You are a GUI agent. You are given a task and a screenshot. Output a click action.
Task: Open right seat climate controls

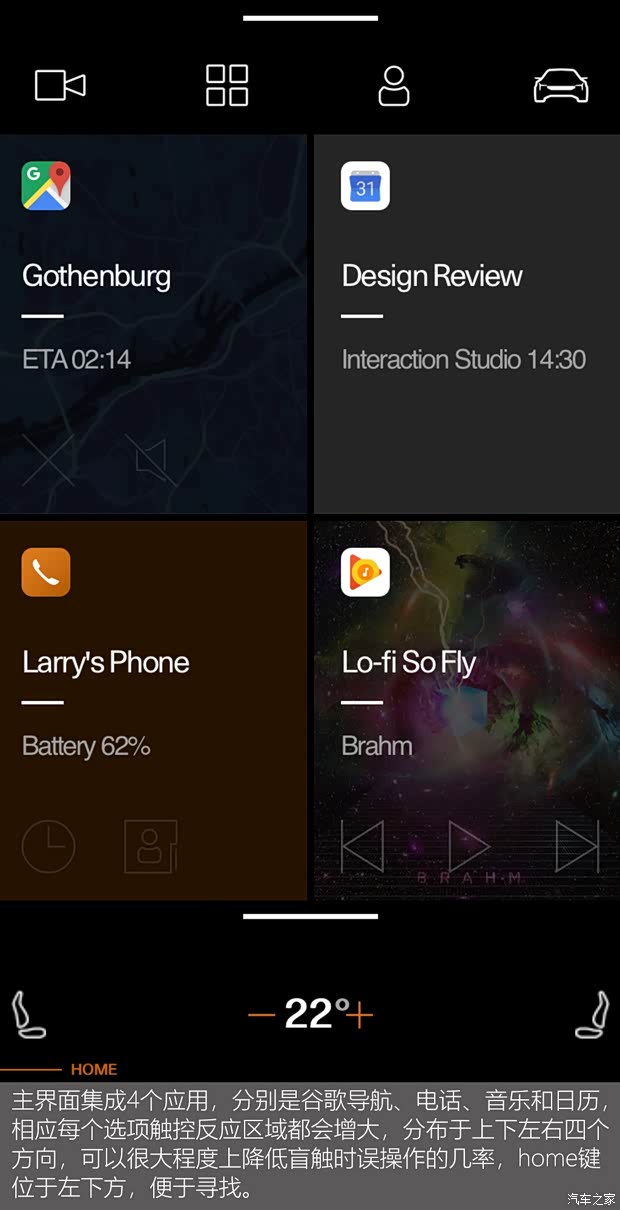(592, 1015)
